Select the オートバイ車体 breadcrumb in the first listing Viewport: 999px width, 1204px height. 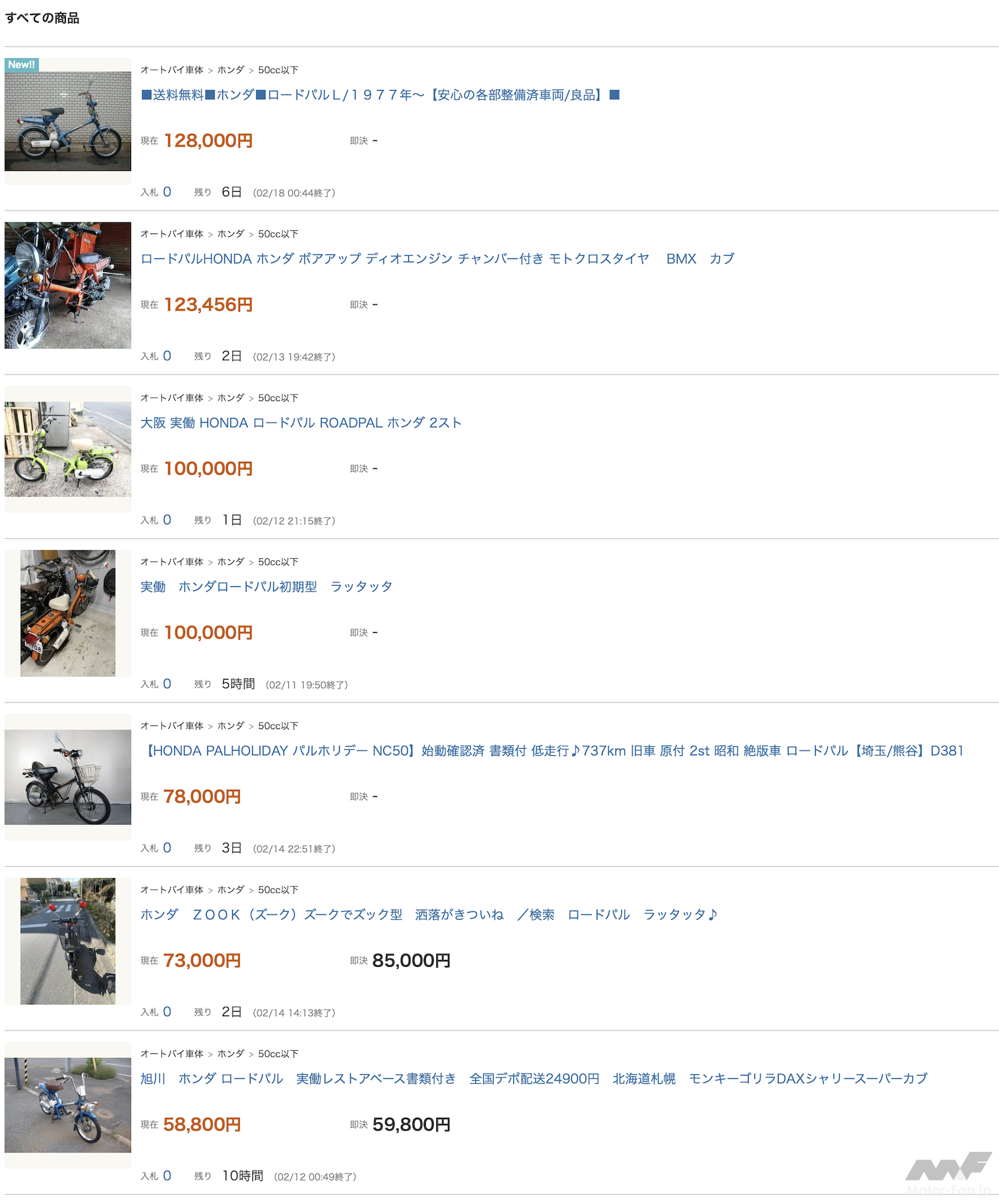click(172, 70)
